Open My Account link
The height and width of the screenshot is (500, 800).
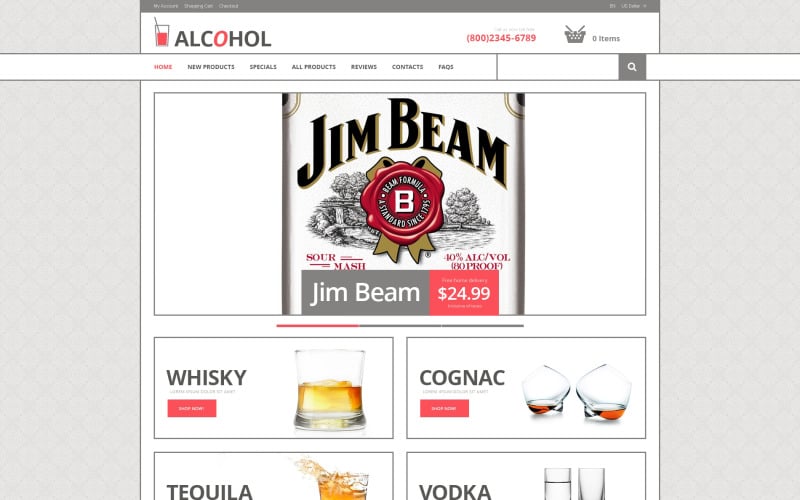point(165,6)
